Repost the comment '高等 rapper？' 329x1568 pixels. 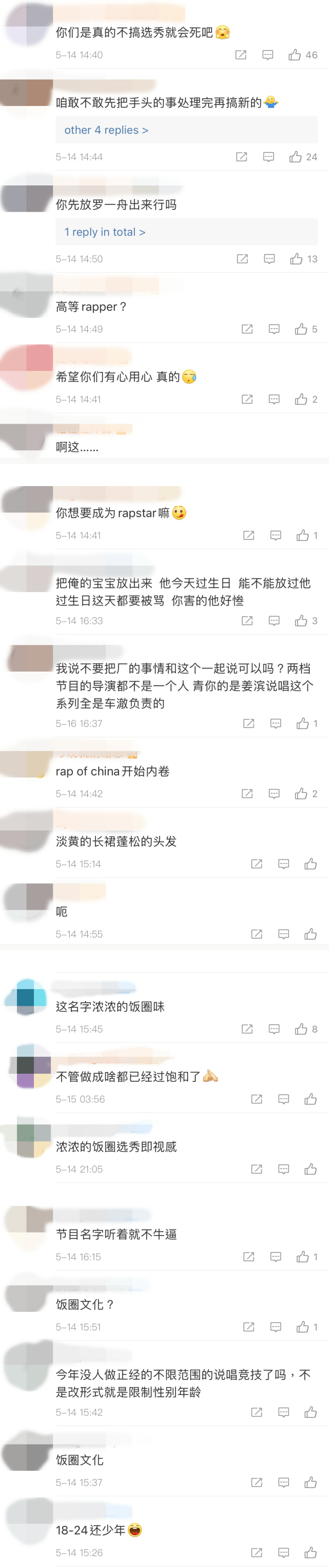[247, 329]
